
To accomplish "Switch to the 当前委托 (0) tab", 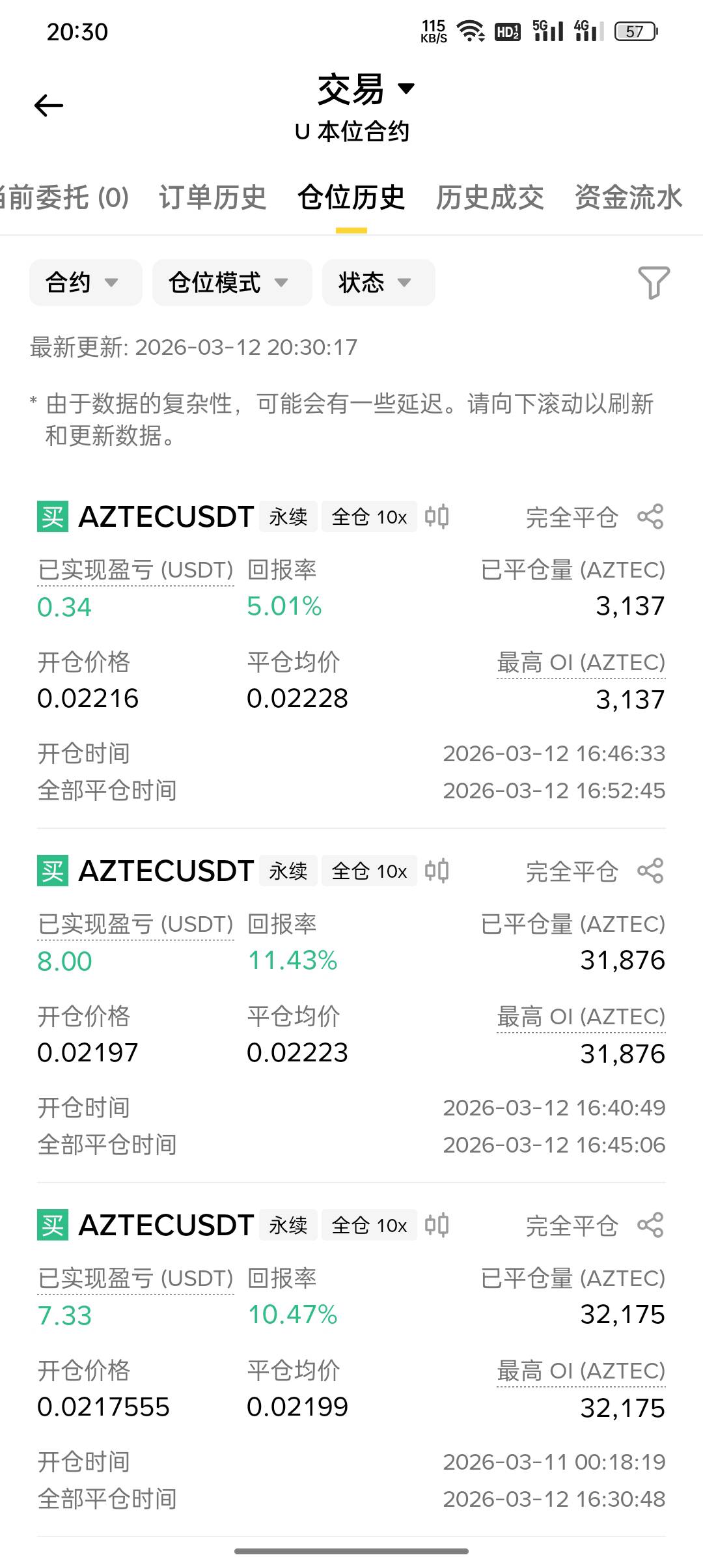I will coord(64,198).
